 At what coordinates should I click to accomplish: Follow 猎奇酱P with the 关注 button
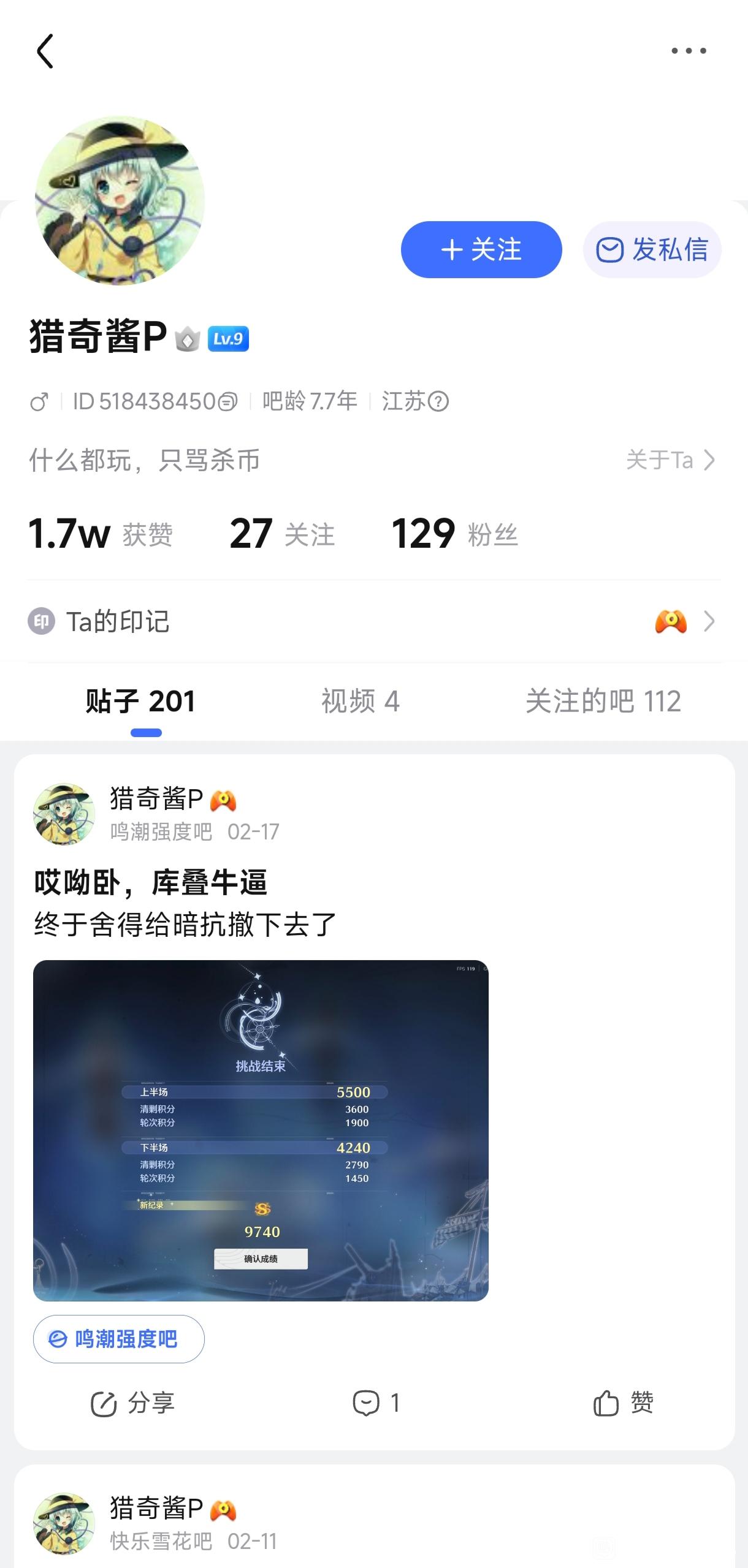[x=481, y=249]
